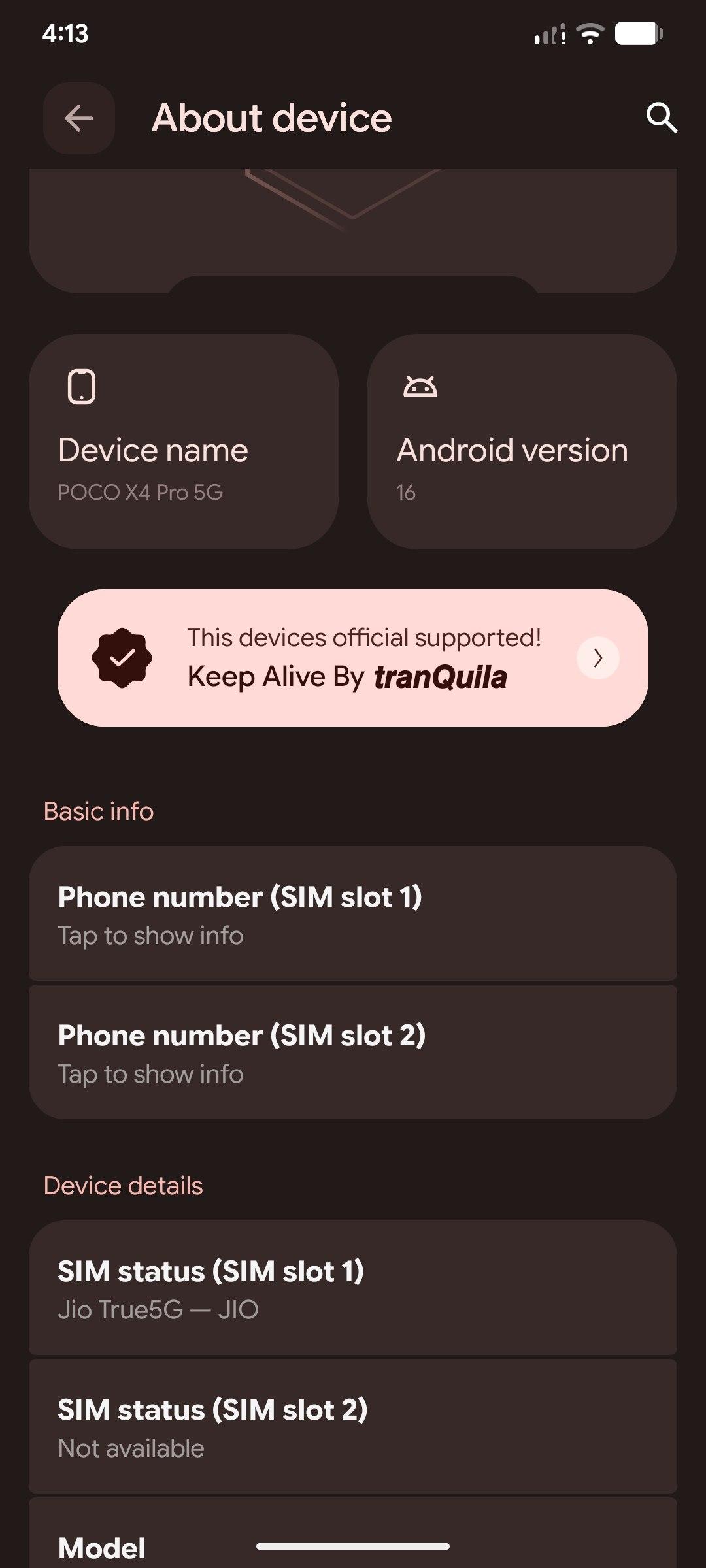Go back from About device
The width and height of the screenshot is (706, 1568).
(x=79, y=118)
